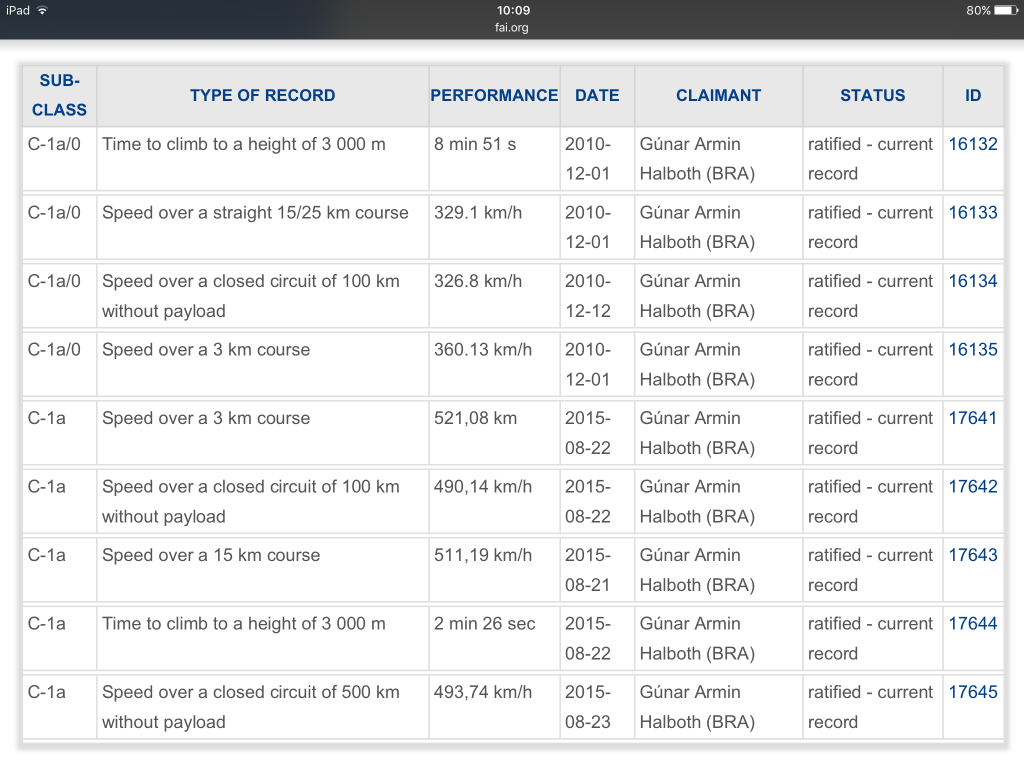1024x768 pixels.
Task: Open record ID 16132
Action: 972,144
